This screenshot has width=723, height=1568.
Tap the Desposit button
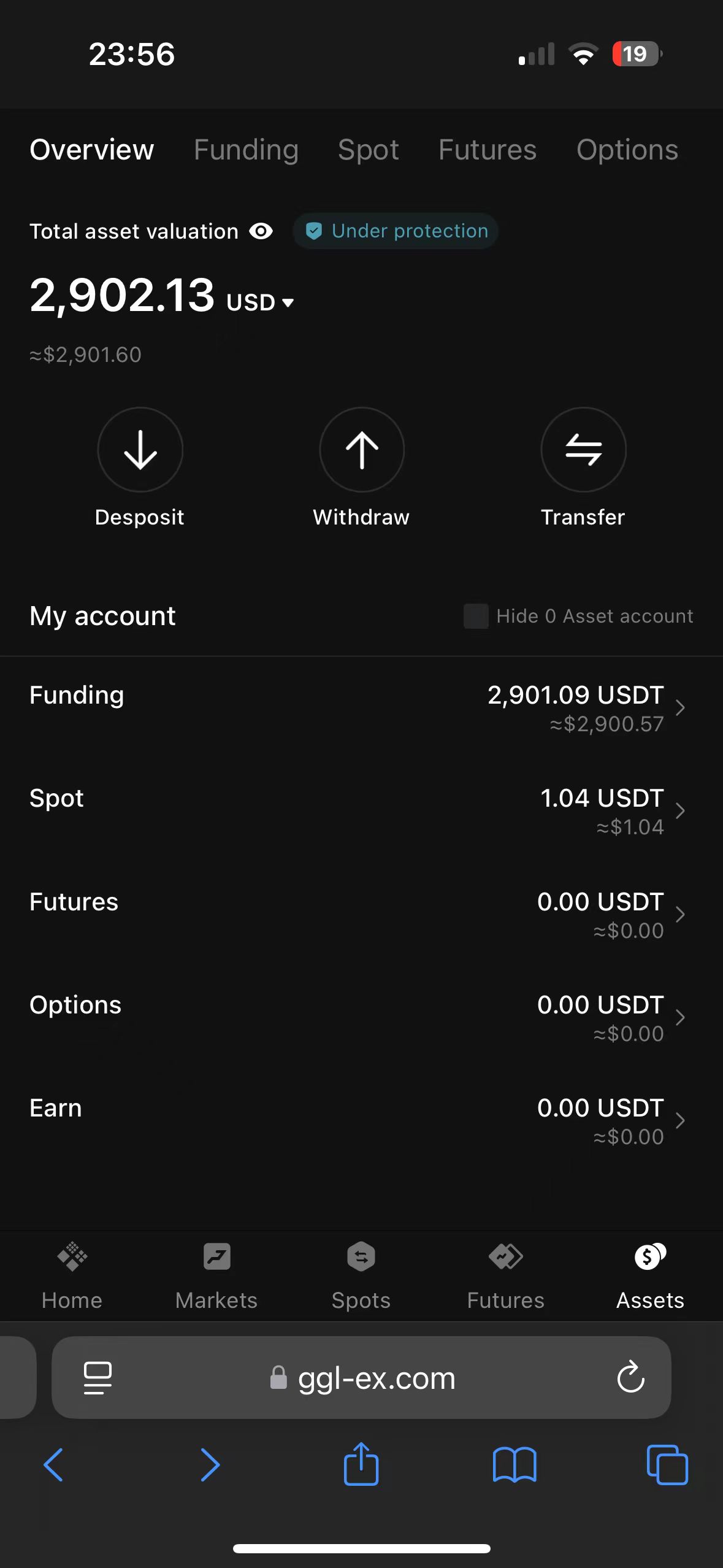[x=140, y=467]
